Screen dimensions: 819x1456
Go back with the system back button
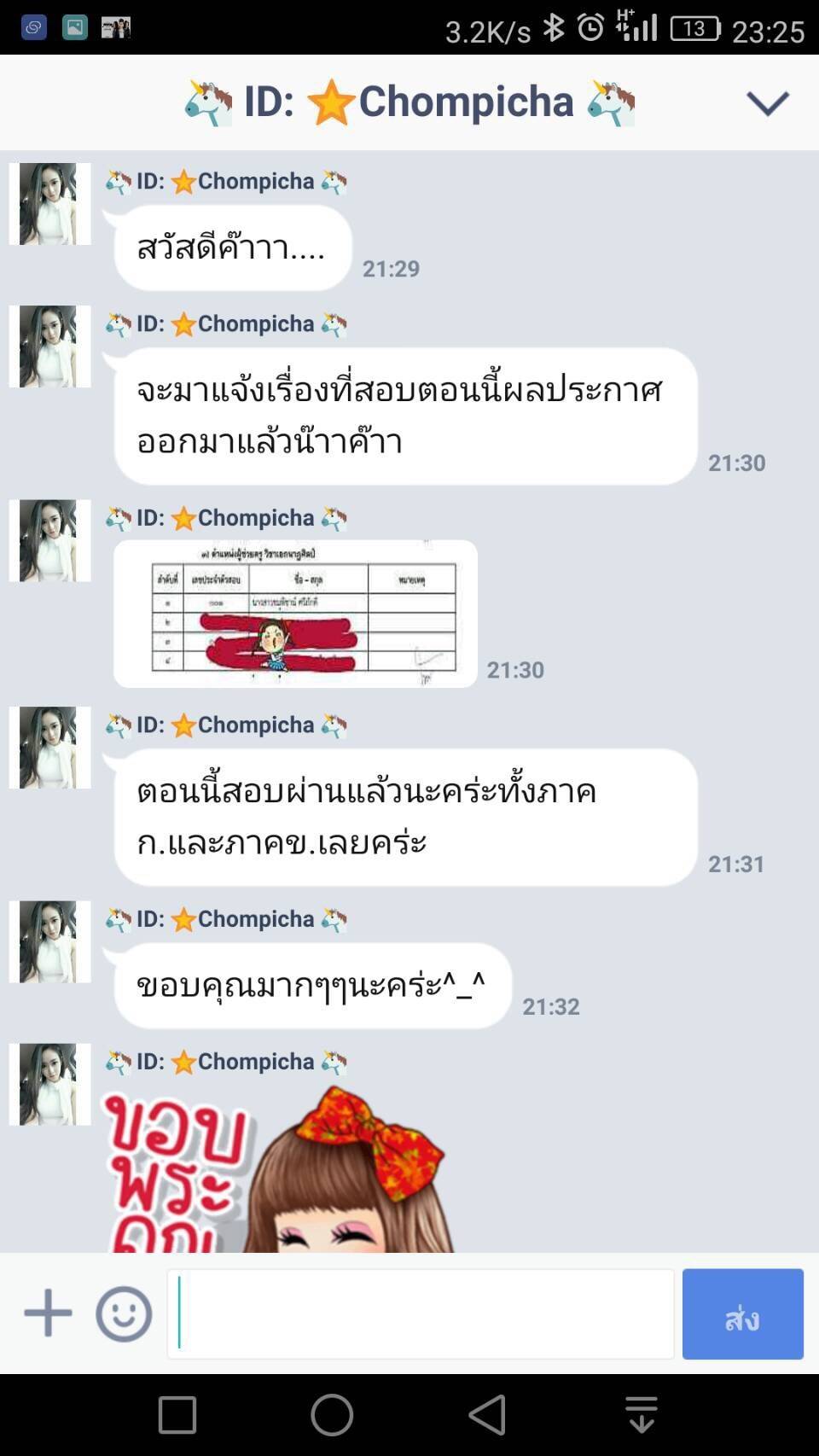coord(487,1414)
